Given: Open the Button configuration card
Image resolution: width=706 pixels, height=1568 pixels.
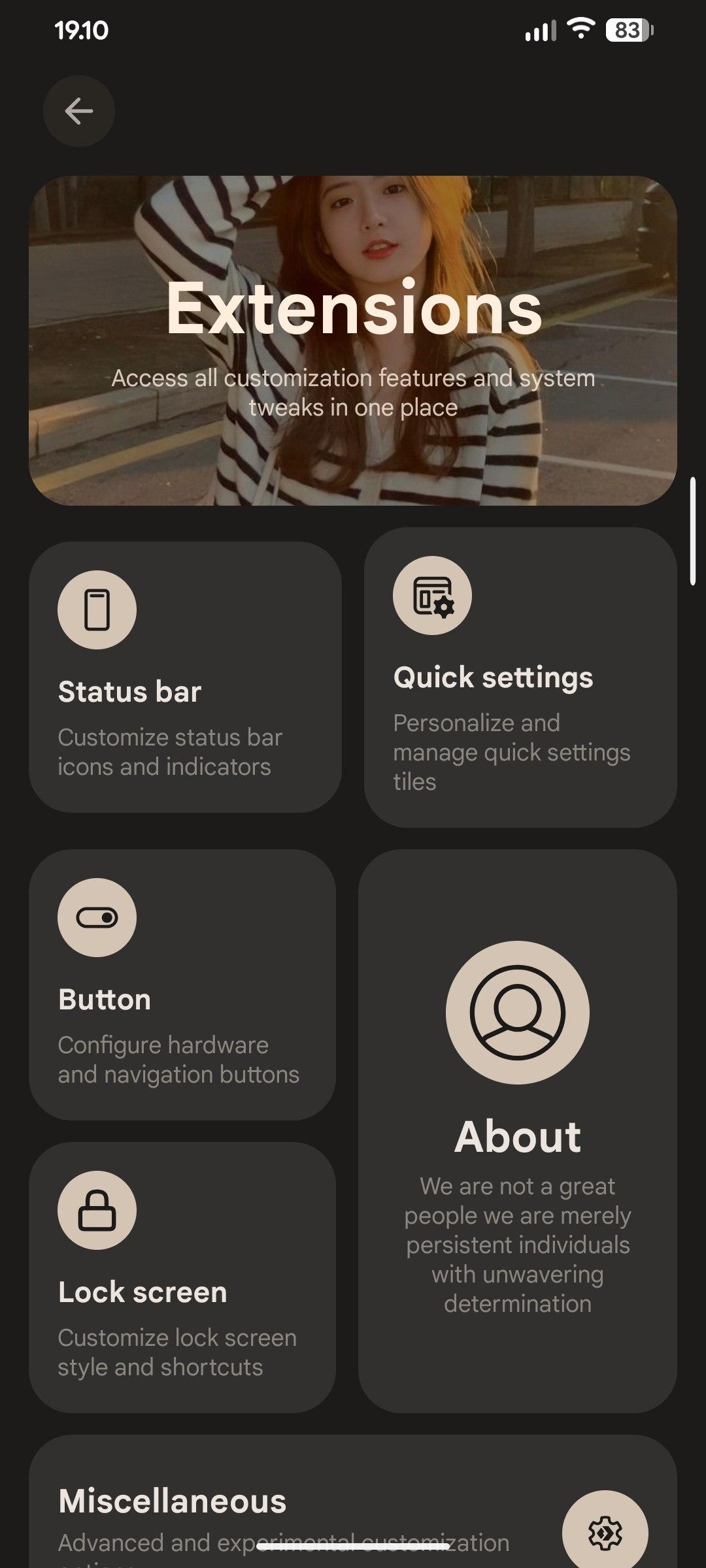Looking at the screenshot, I should point(182,985).
